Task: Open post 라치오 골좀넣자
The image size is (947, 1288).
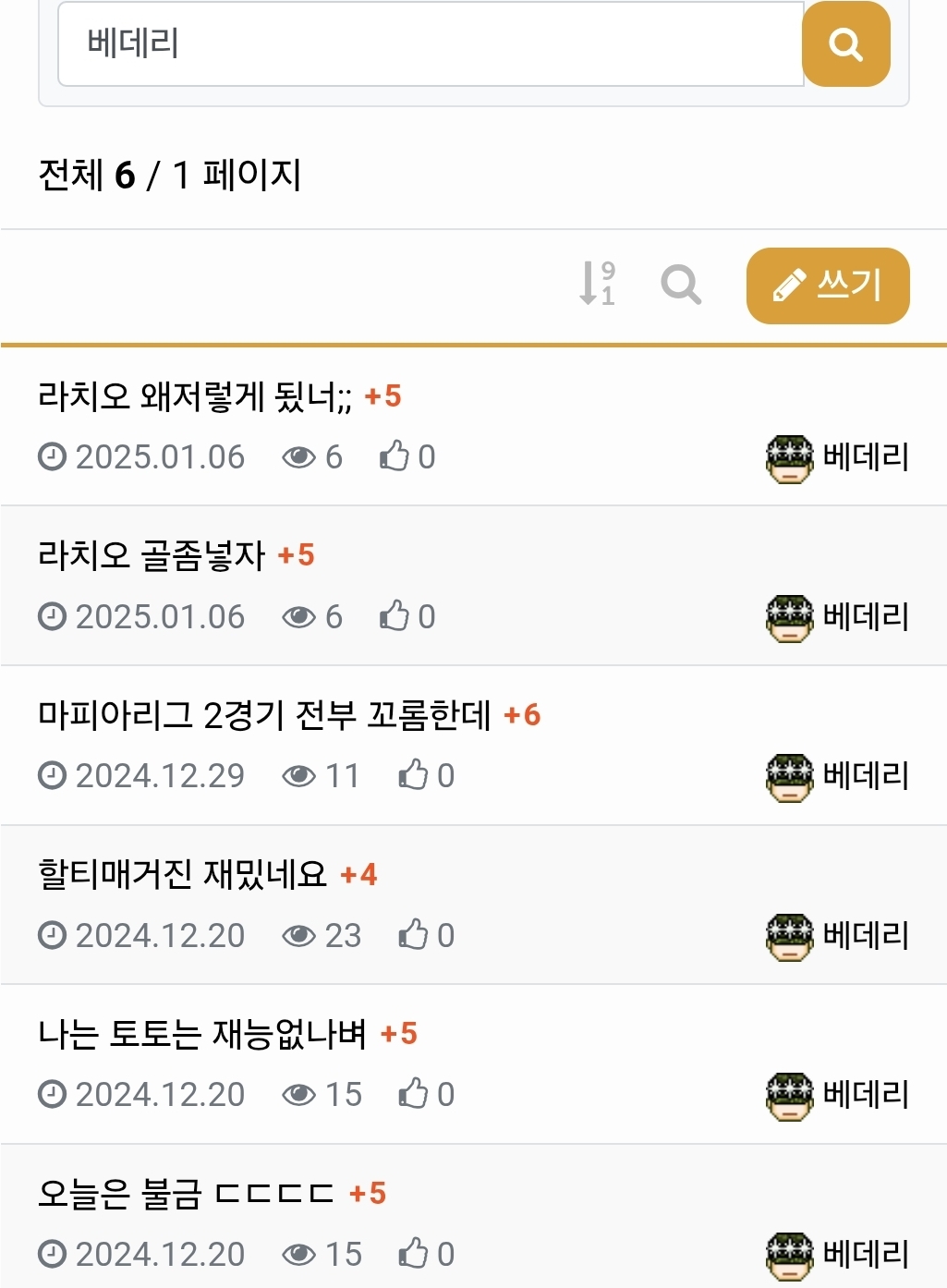Action: click(x=152, y=555)
